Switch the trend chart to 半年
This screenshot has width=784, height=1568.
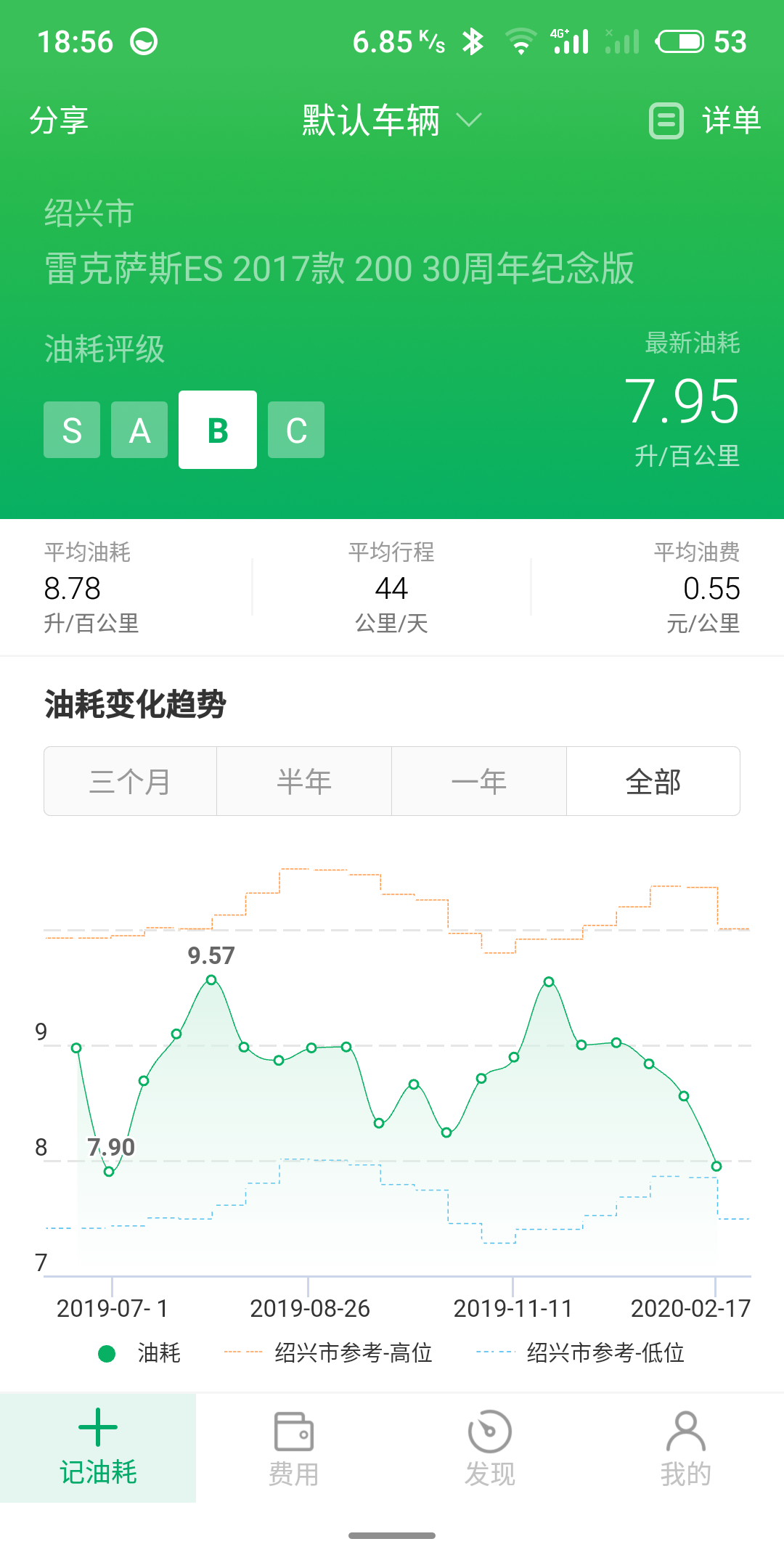pos(304,781)
